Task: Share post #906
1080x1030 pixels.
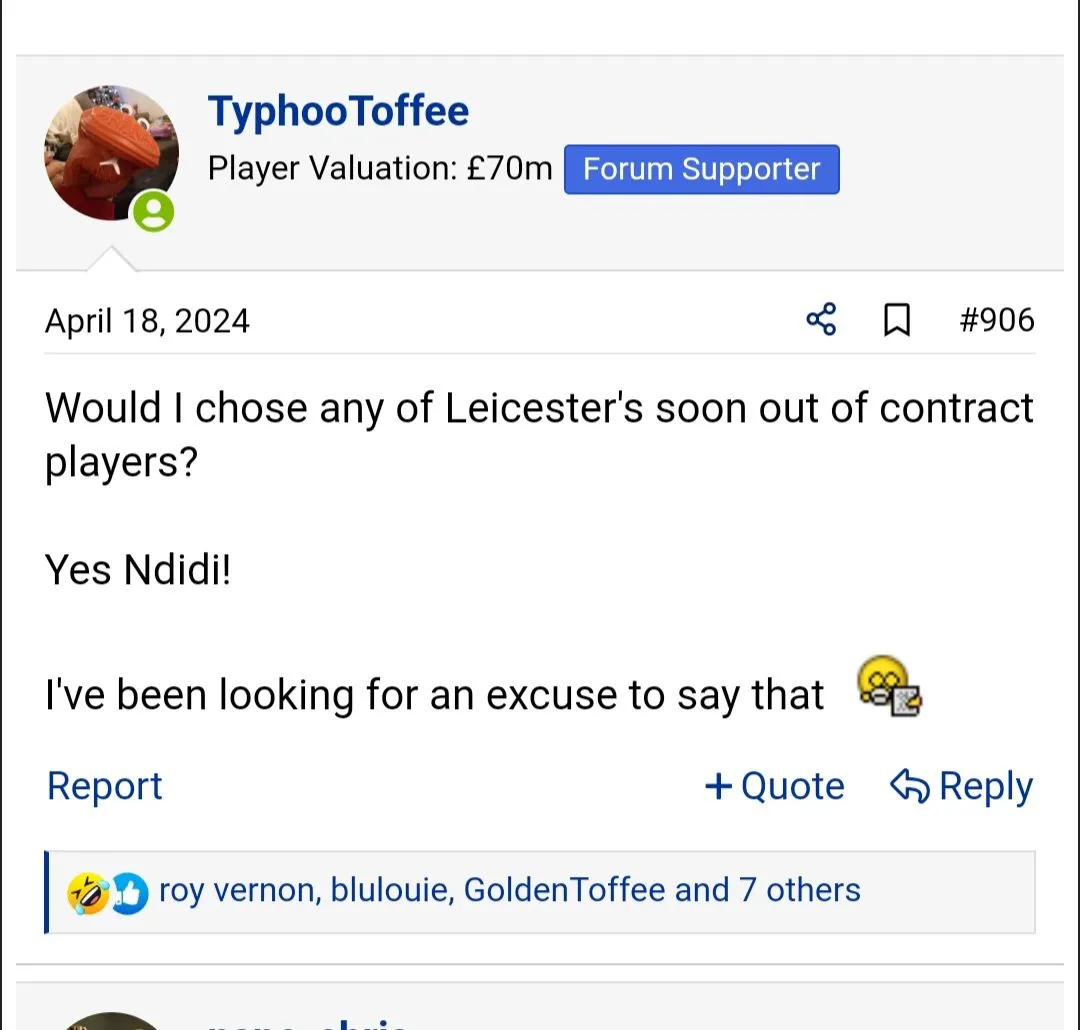Action: 821,320
